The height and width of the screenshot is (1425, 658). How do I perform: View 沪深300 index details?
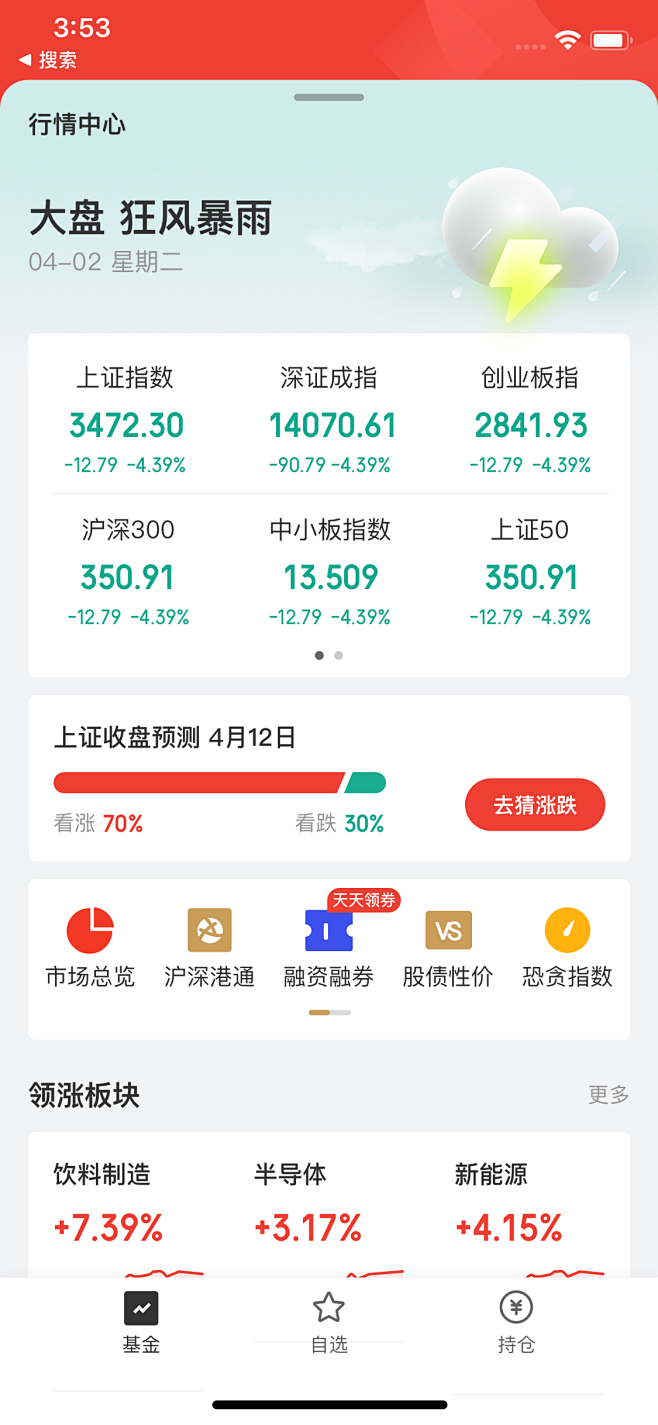point(127,572)
